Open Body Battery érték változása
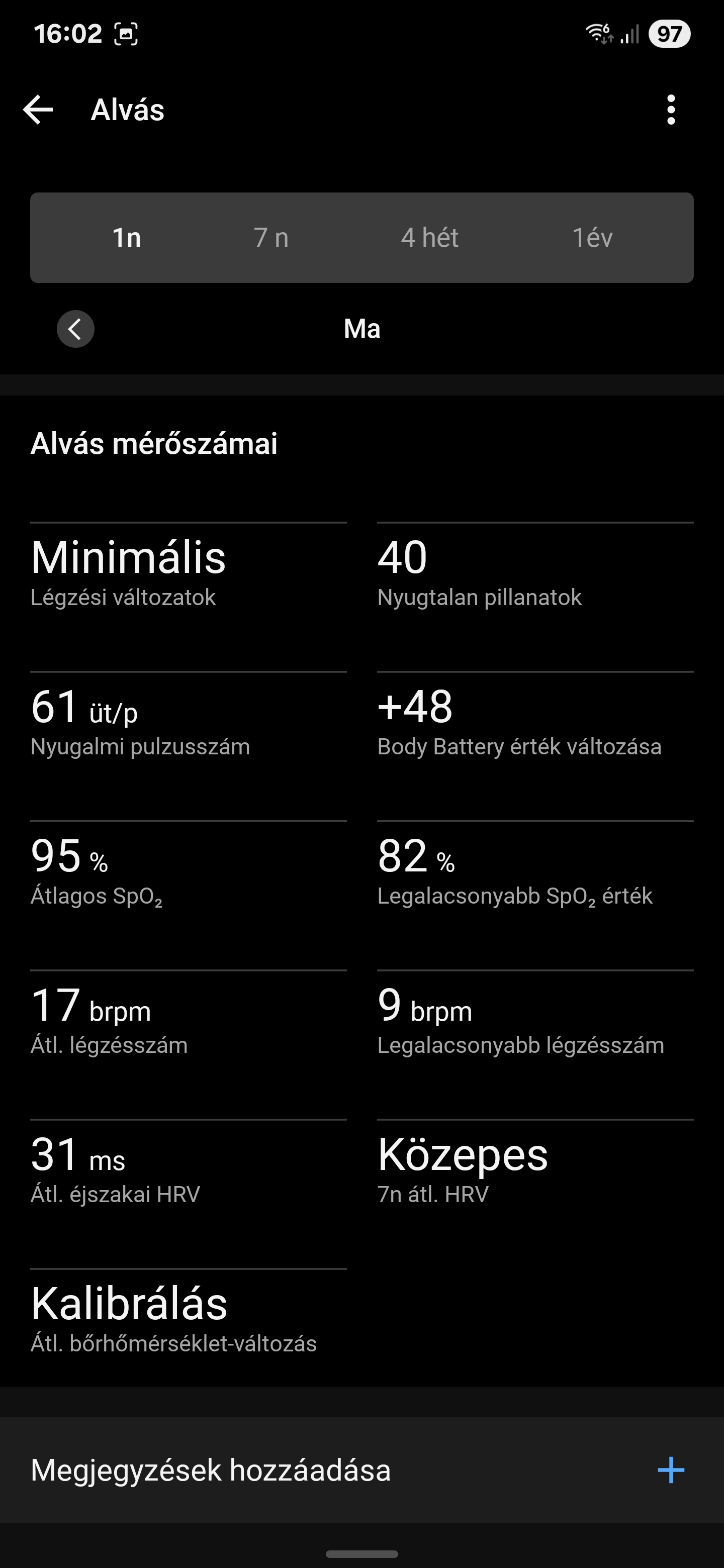Image resolution: width=724 pixels, height=1568 pixels. point(535,722)
